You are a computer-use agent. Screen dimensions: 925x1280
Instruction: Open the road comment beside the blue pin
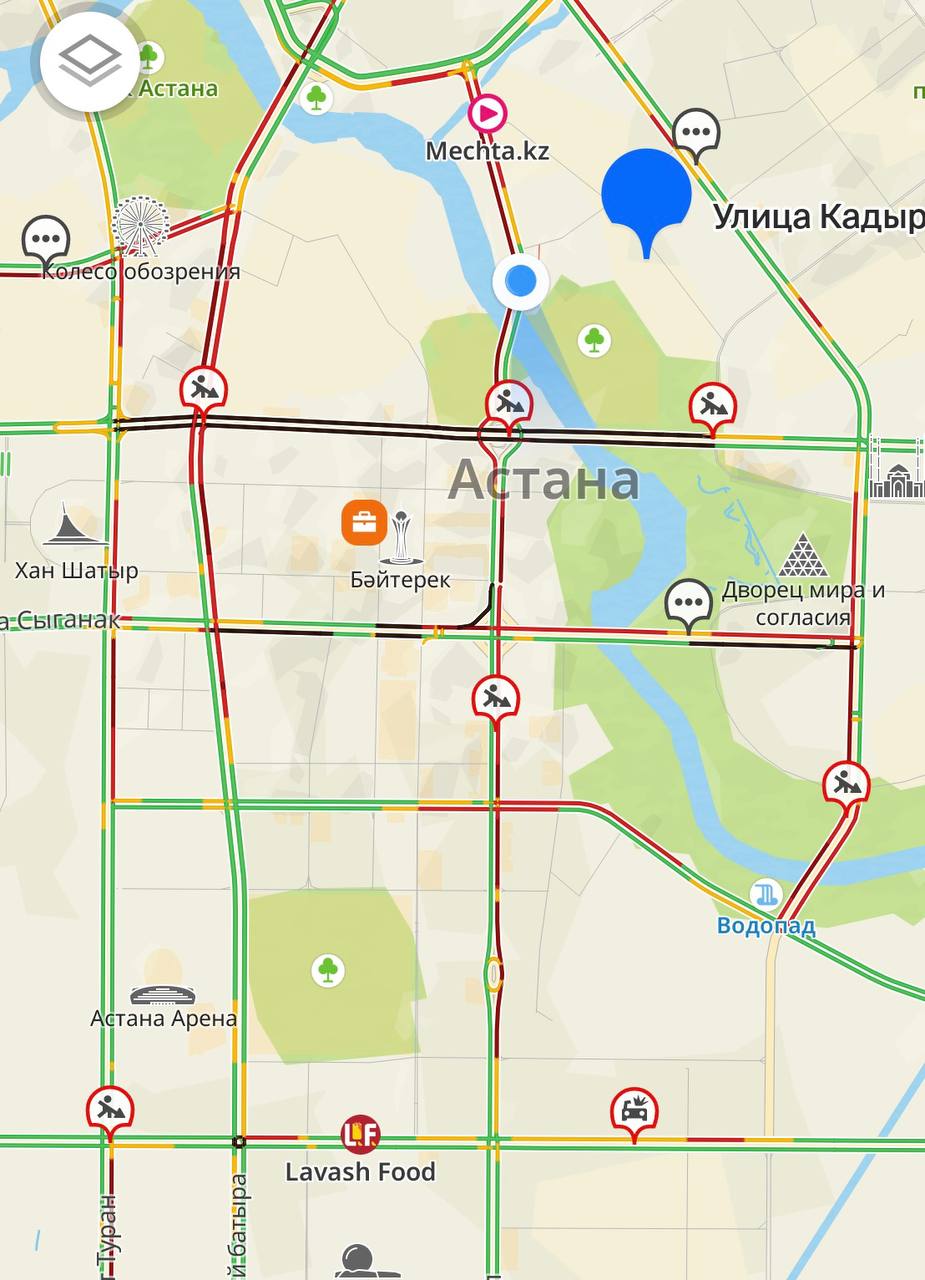696,132
